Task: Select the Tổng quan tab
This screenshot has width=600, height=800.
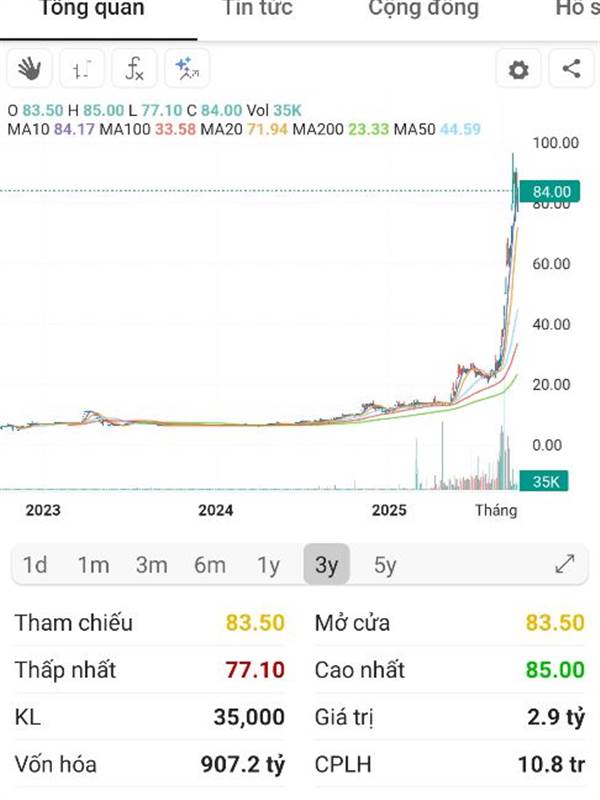Action: pyautogui.click(x=92, y=8)
